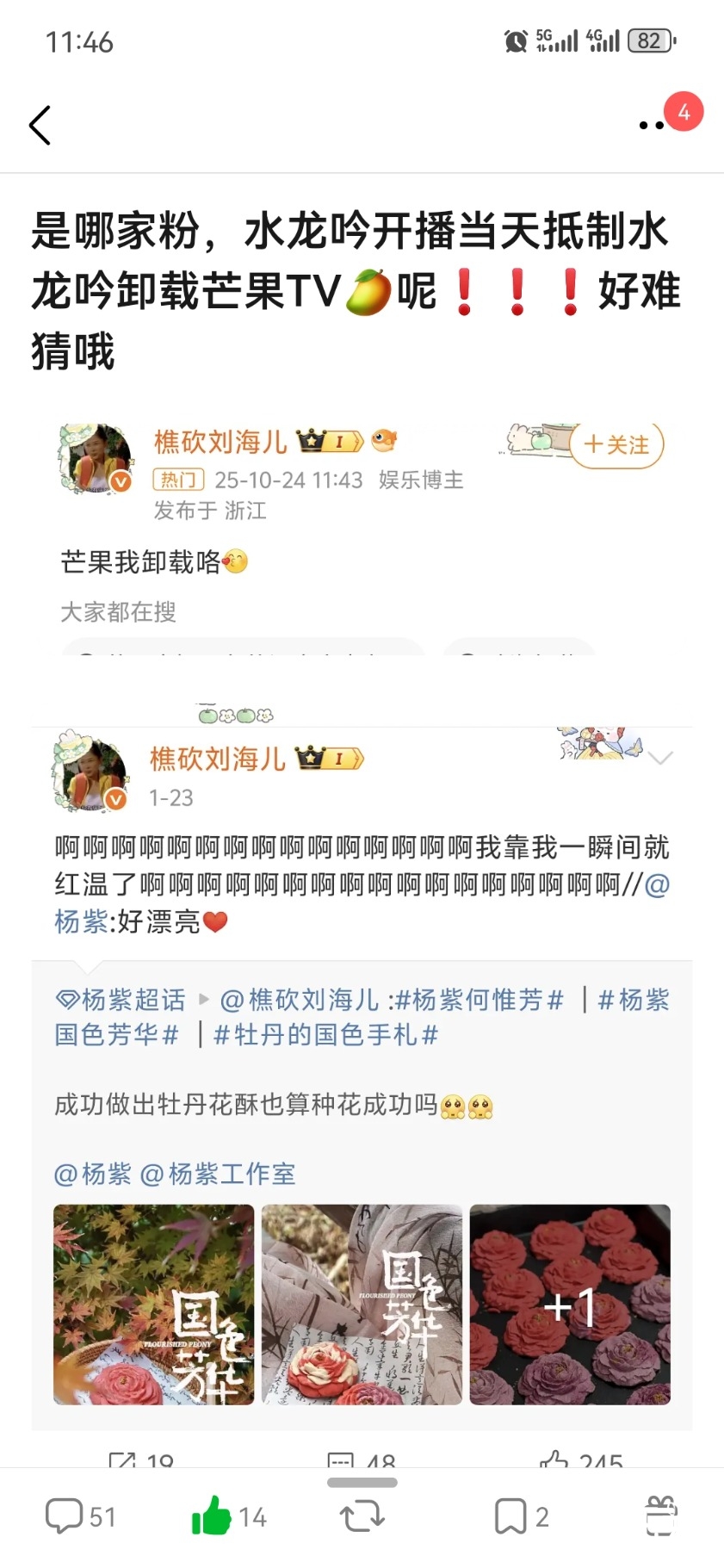Open the overflow dots menu at top right
This screenshot has width=724, height=1568.
click(x=651, y=125)
